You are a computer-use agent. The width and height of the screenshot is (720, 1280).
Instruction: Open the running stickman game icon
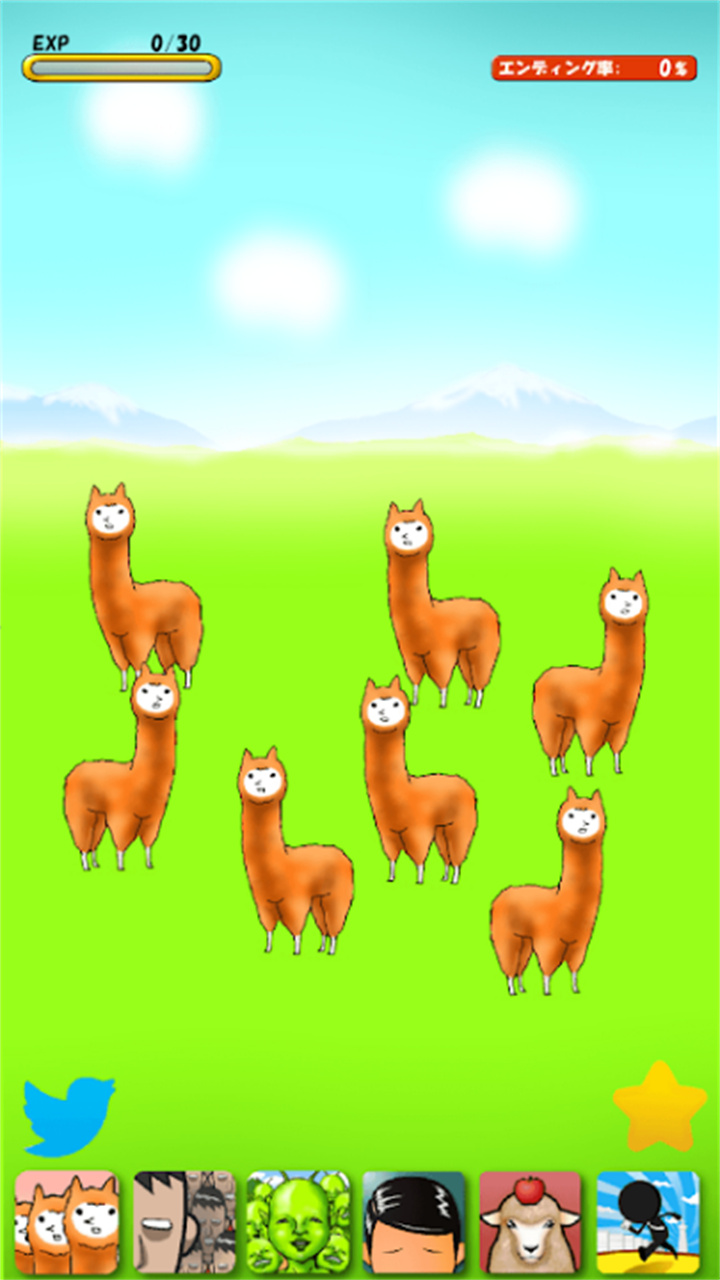click(x=648, y=1222)
